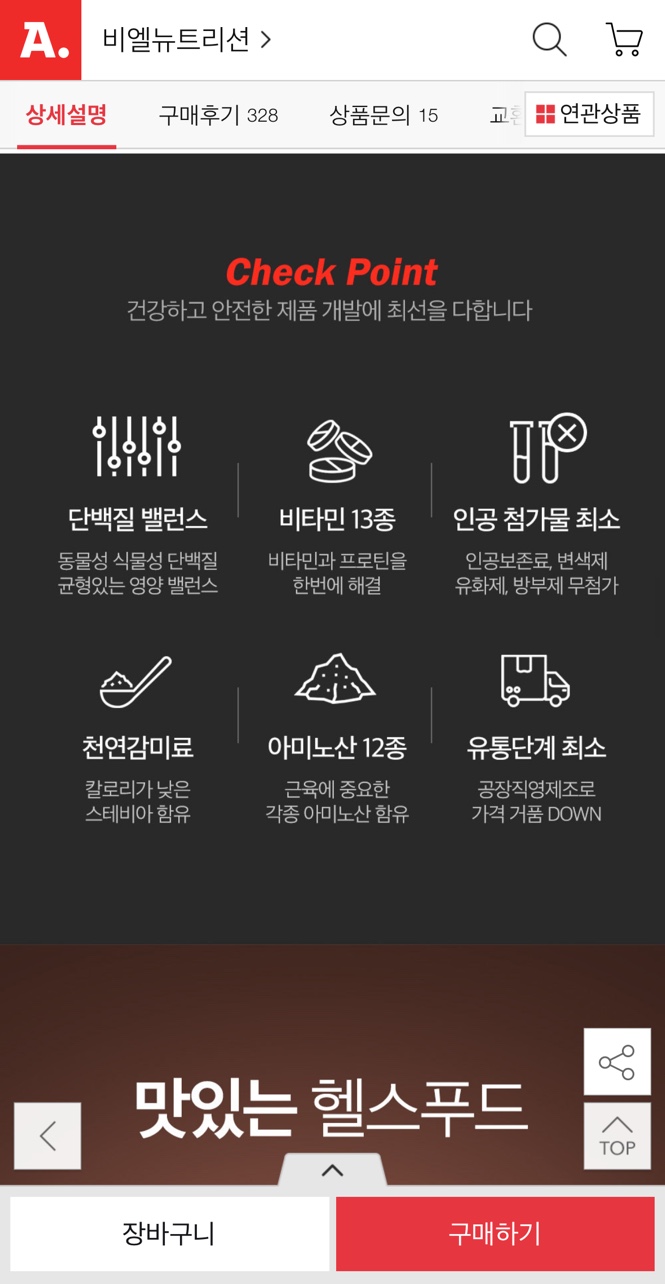The width and height of the screenshot is (665, 1284).
Task: Jump to TOP of the page
Action: tap(617, 1136)
